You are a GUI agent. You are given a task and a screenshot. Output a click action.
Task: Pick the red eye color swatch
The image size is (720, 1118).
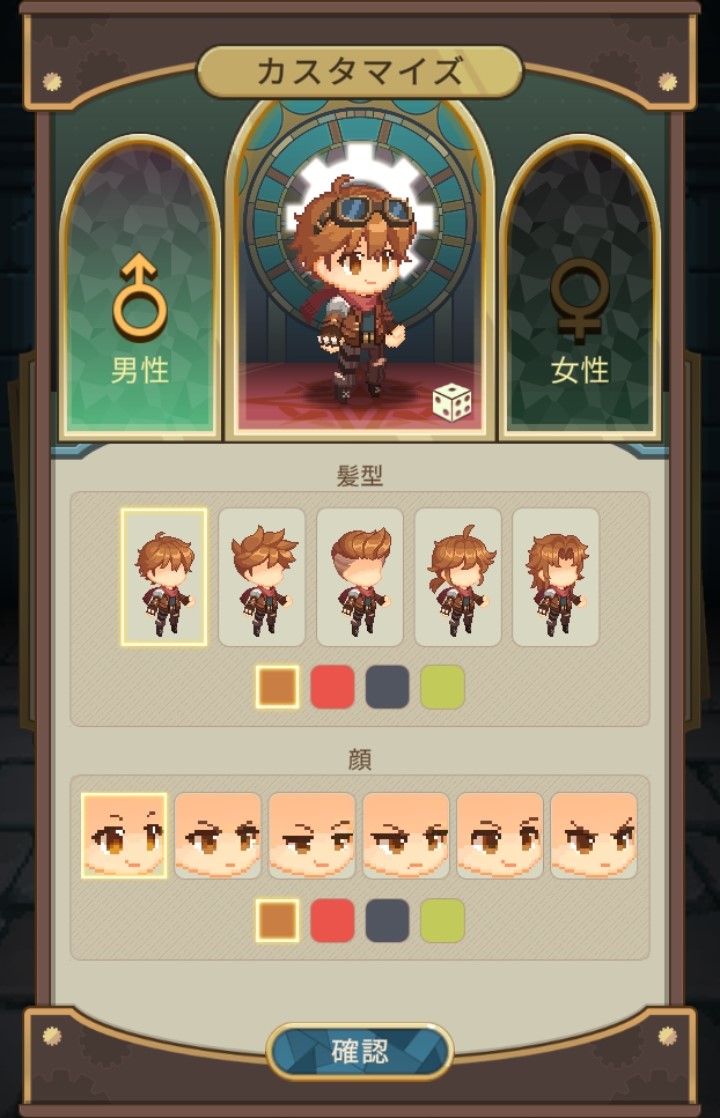point(332,920)
